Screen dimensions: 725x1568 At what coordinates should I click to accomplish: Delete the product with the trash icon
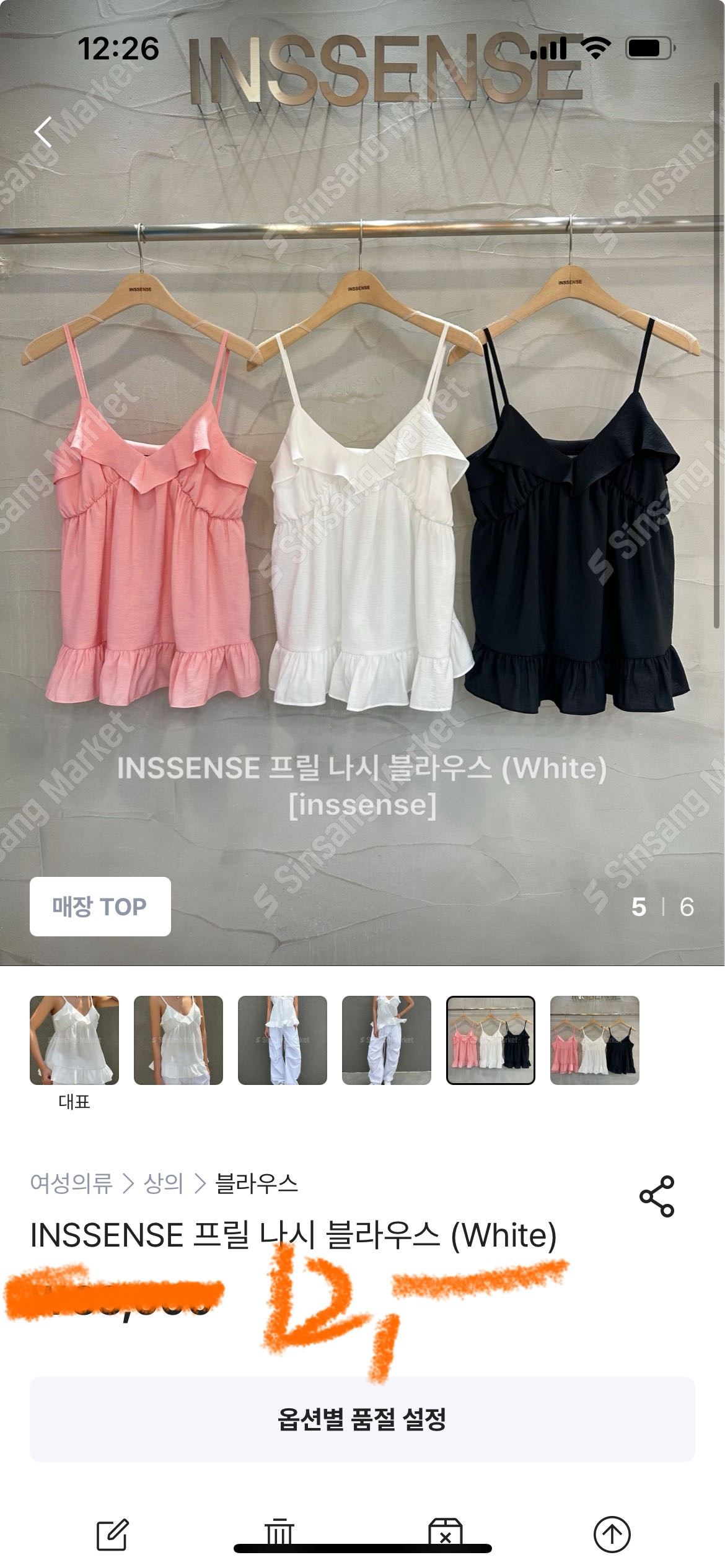click(x=279, y=1534)
